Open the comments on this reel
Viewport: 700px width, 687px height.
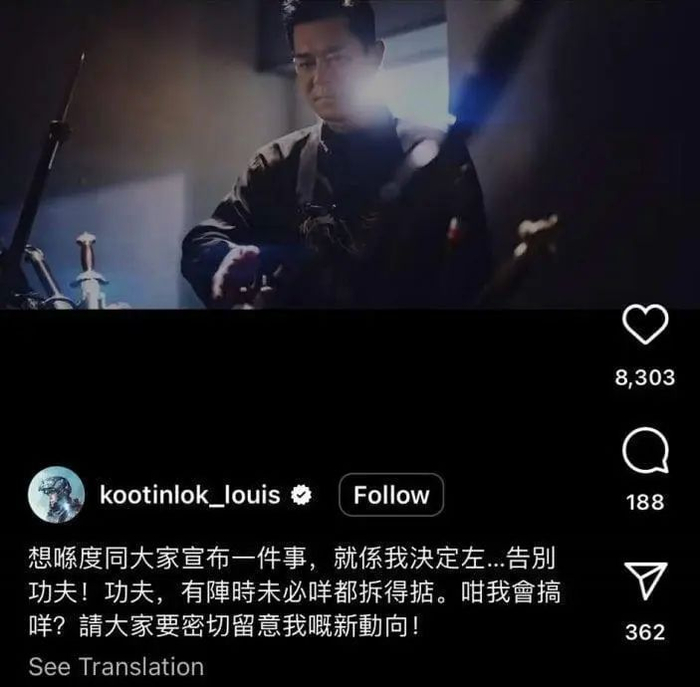tap(644, 454)
